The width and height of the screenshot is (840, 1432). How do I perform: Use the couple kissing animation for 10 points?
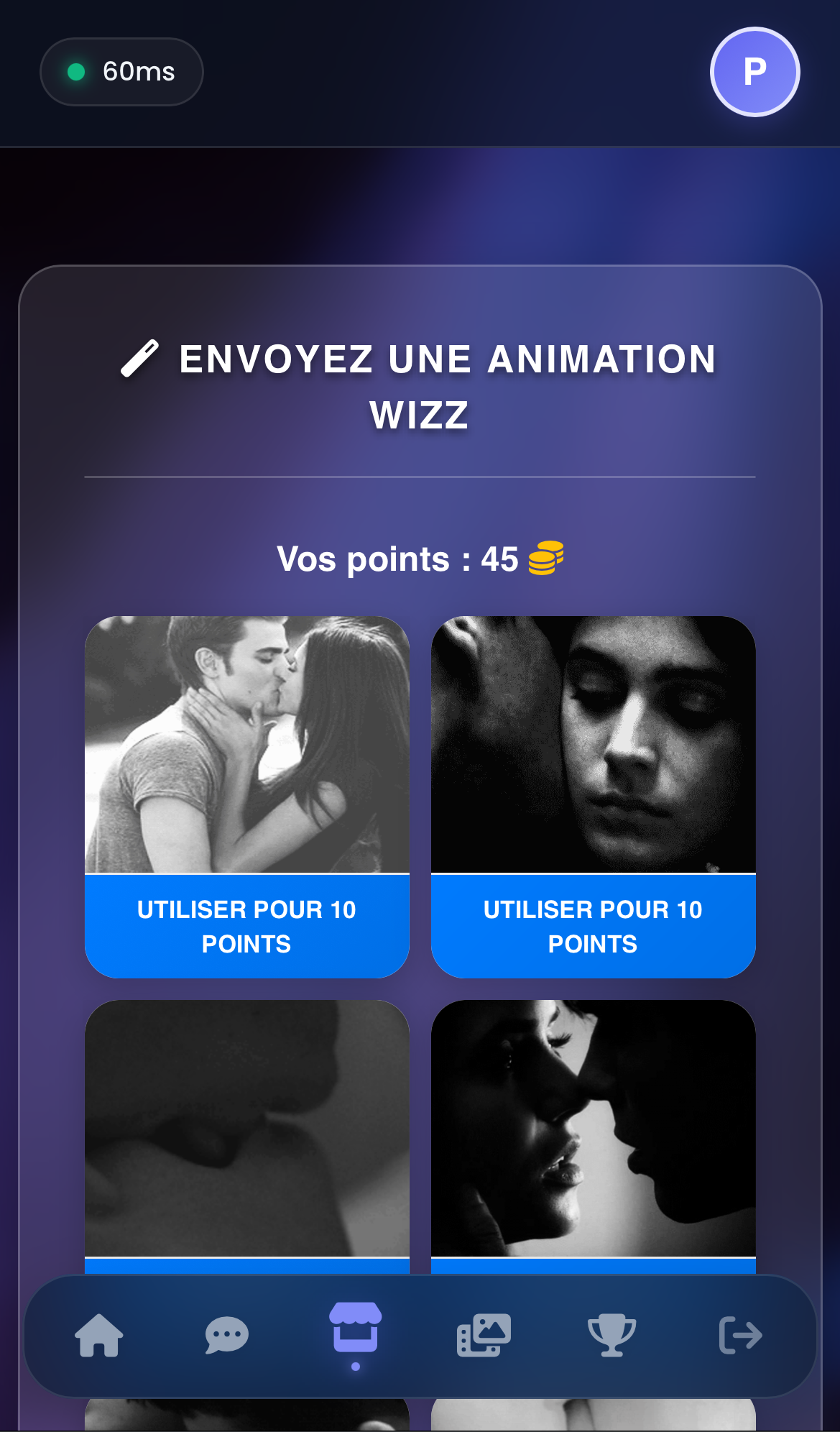click(247, 927)
